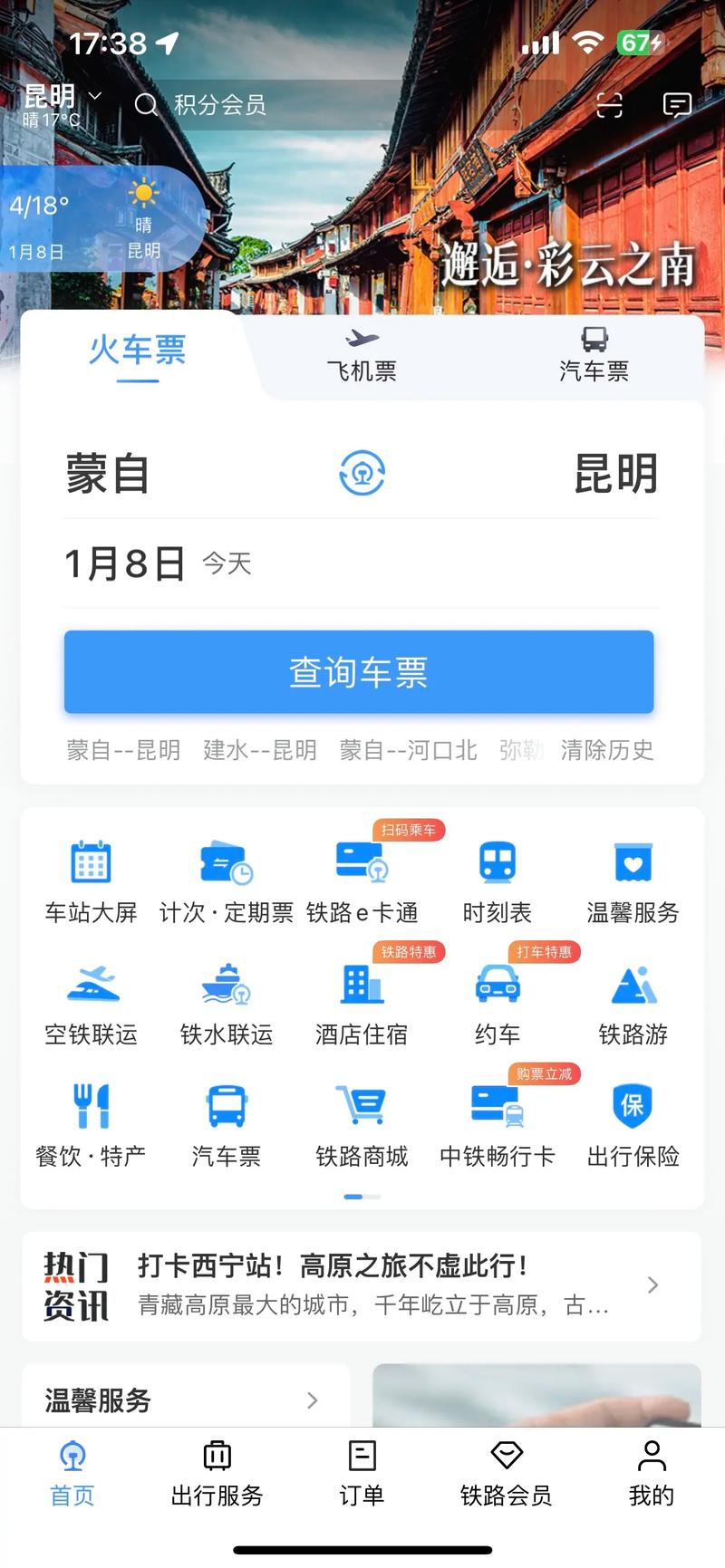Open 酒店住宿 hotel booking

click(362, 1003)
